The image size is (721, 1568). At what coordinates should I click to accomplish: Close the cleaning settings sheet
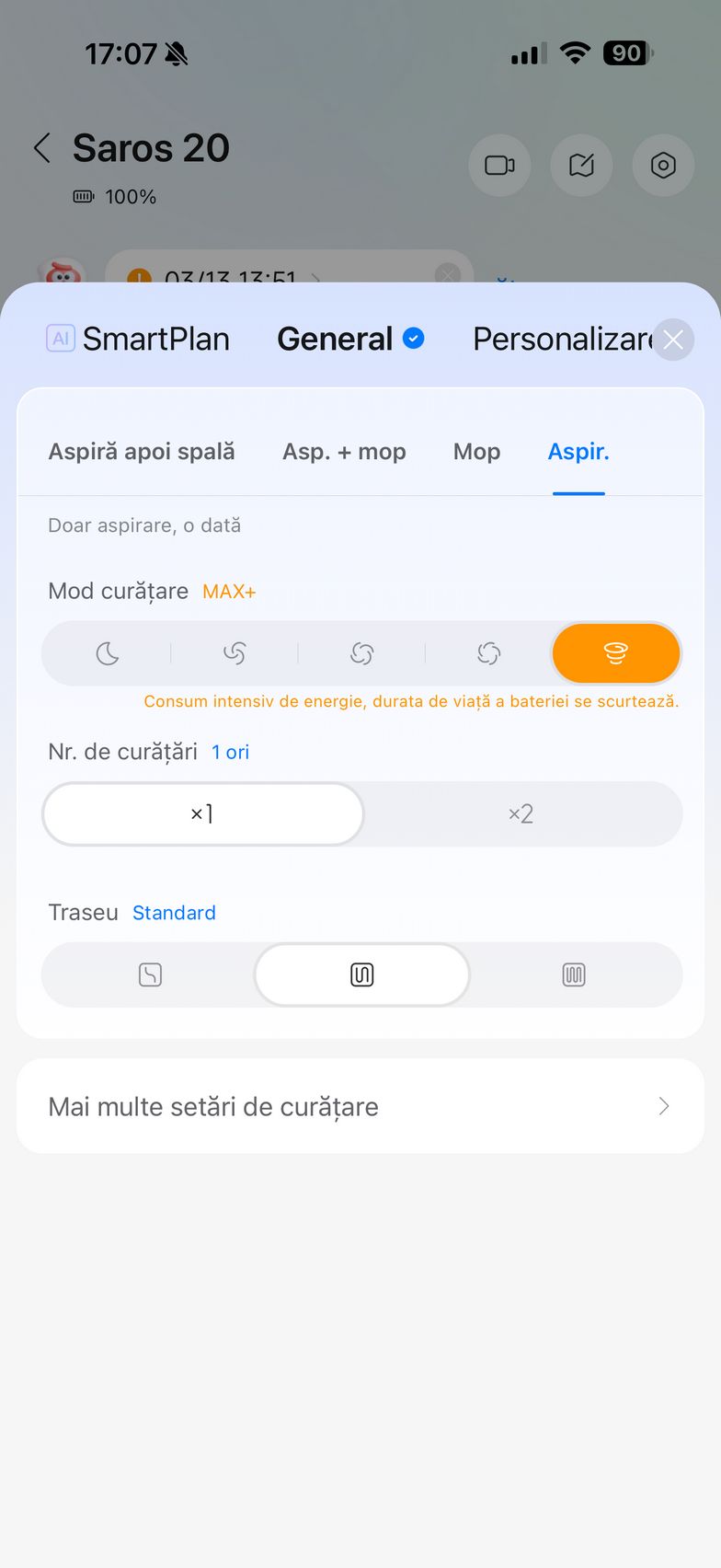pos(673,340)
